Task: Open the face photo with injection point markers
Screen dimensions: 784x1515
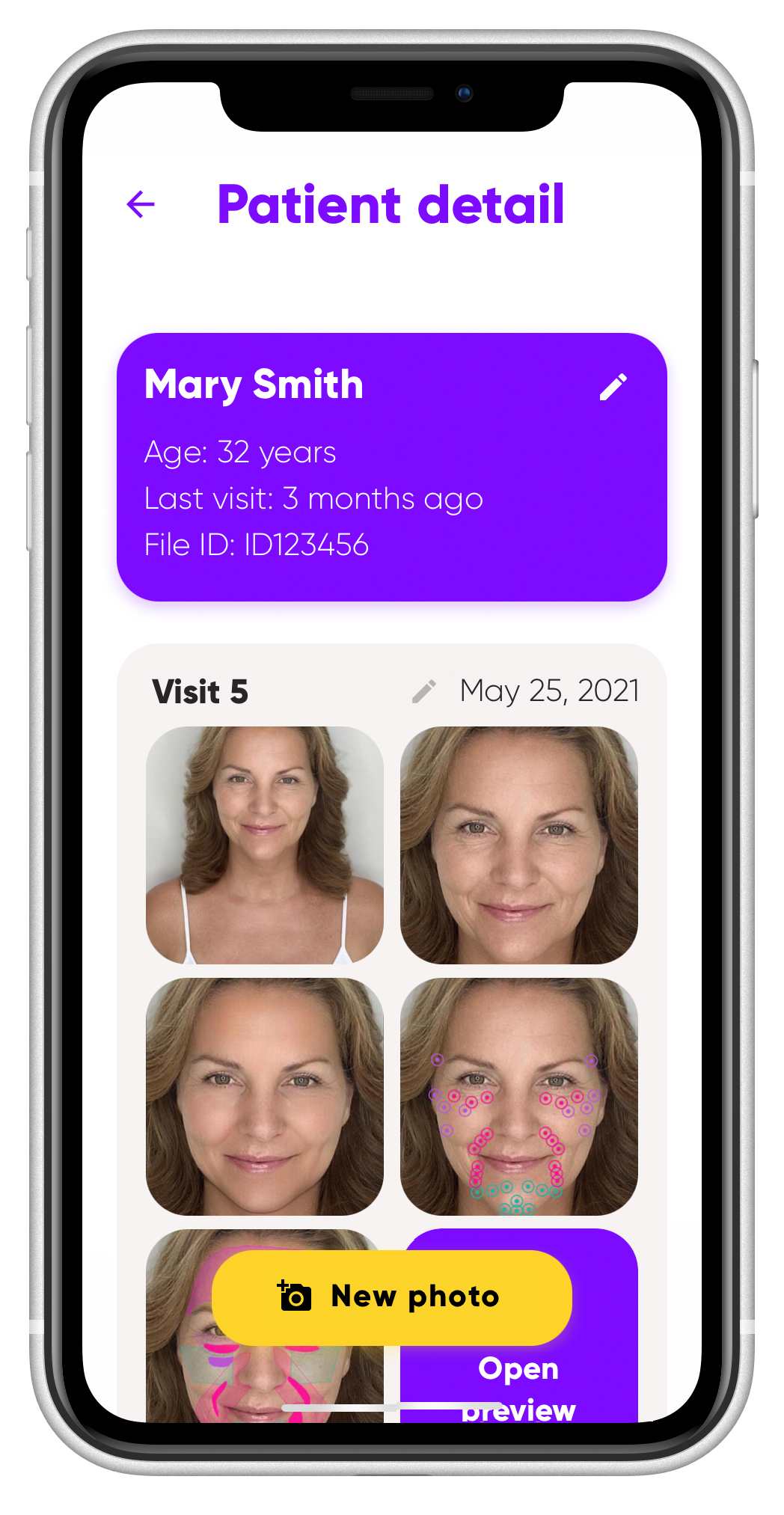Action: [518, 1096]
